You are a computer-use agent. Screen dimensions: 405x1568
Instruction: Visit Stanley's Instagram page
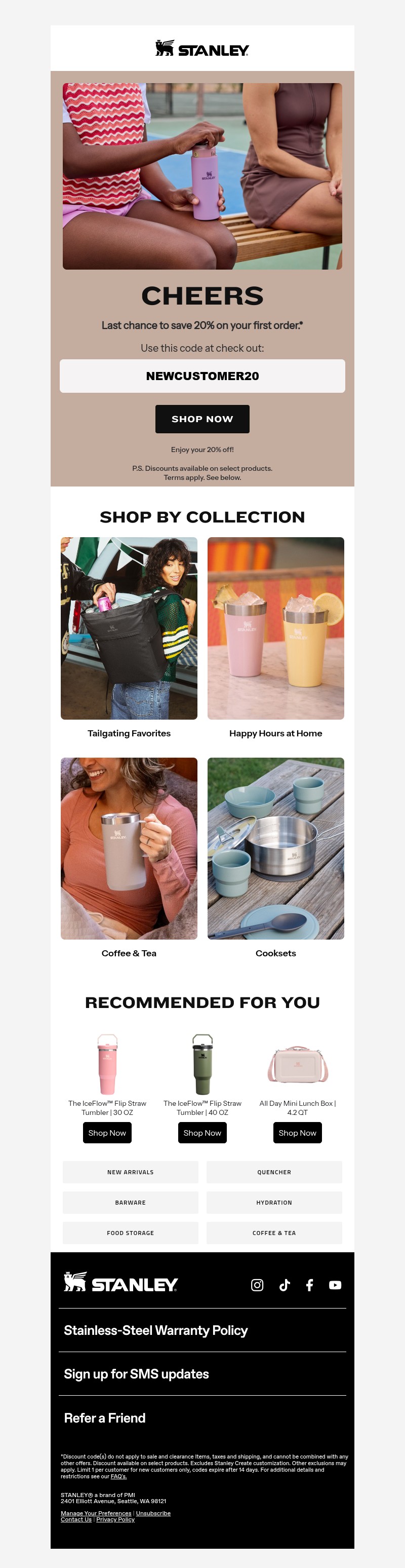(x=257, y=1285)
